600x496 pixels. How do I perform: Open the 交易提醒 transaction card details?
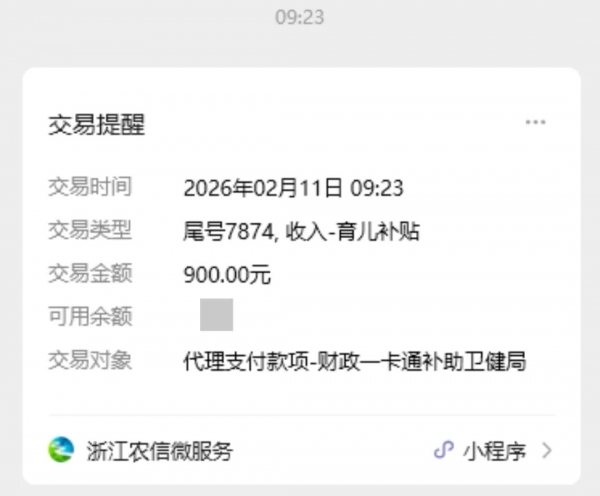point(300,272)
